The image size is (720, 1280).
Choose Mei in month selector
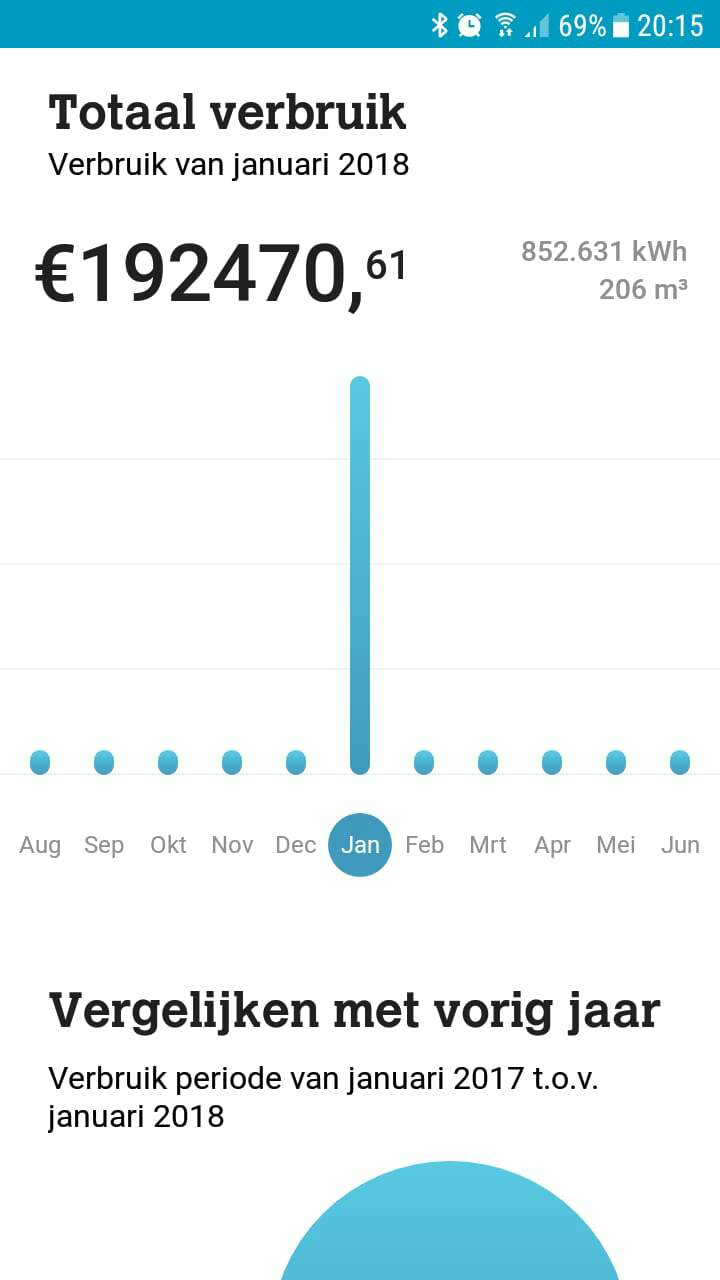coord(616,845)
